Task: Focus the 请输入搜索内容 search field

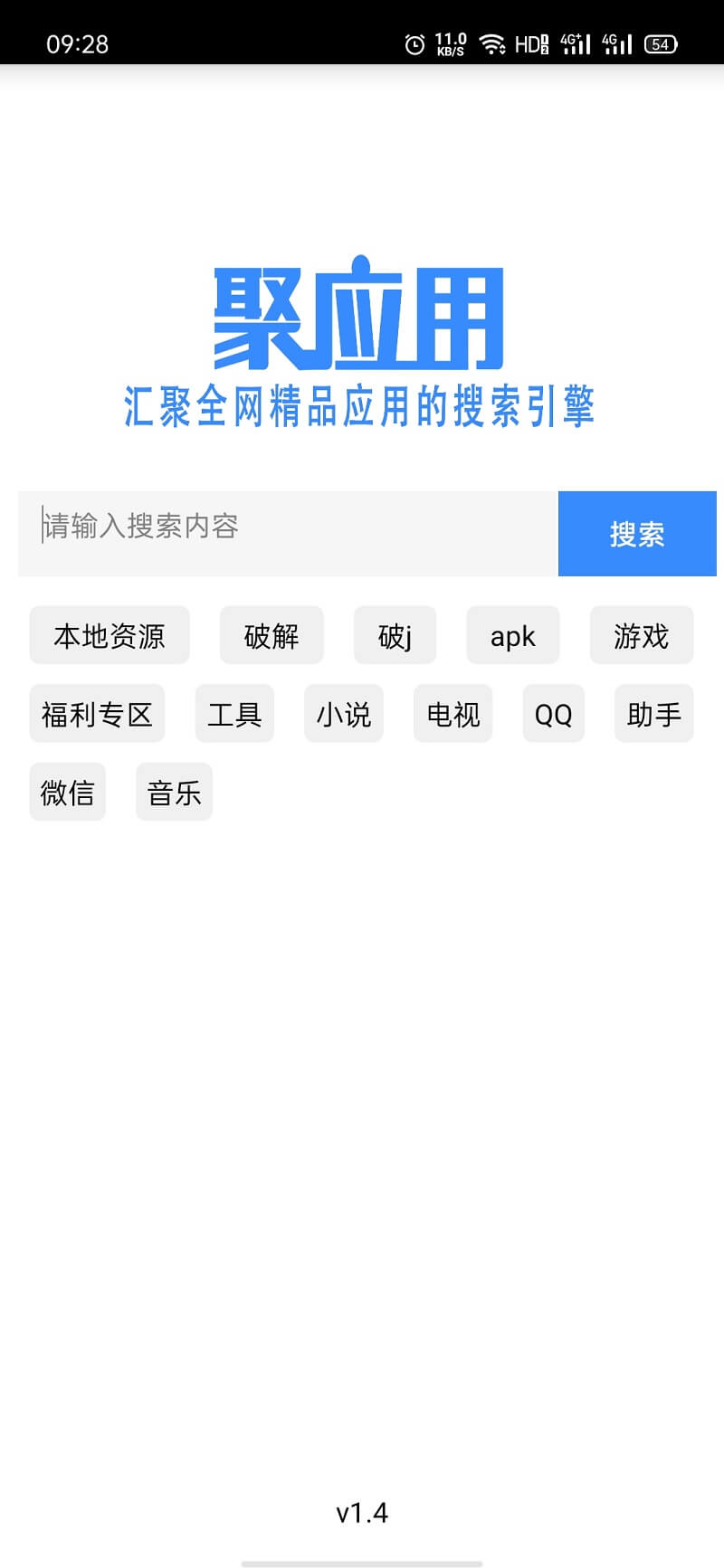Action: tap(286, 534)
